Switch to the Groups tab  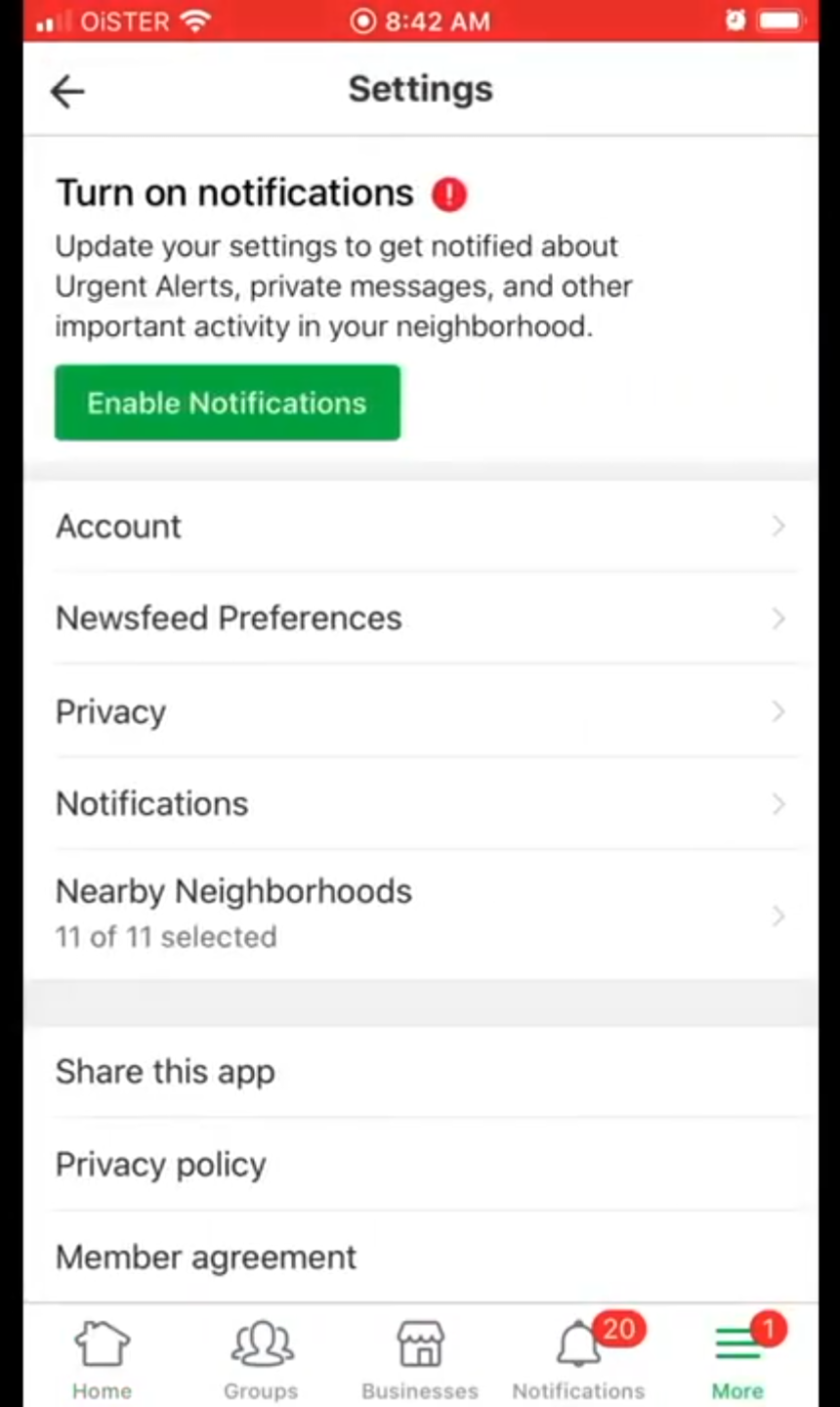coord(261,1359)
